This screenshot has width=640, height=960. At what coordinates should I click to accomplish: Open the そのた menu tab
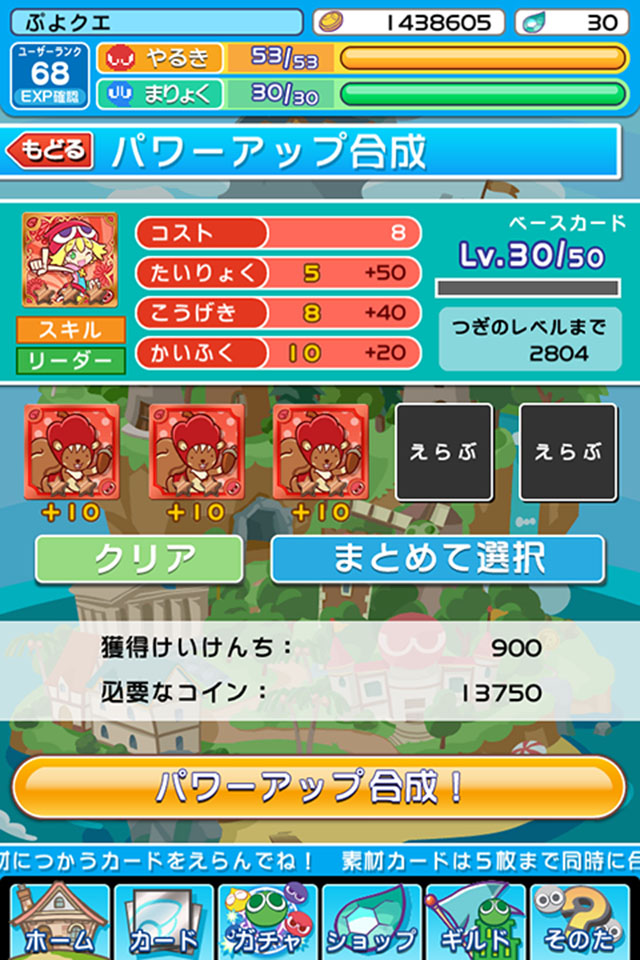tap(581, 922)
